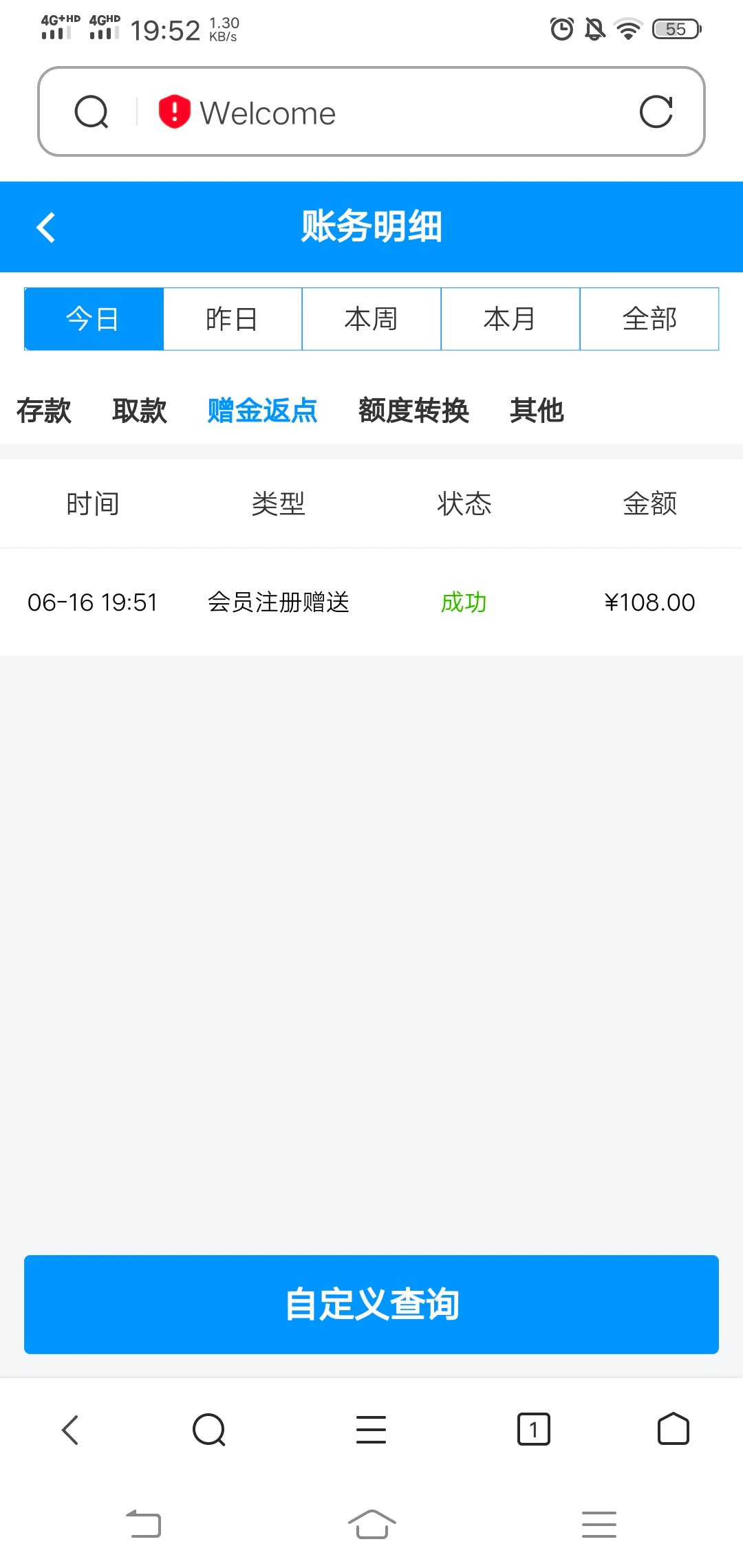
Task: Open the 其他 category filter
Action: [537, 411]
